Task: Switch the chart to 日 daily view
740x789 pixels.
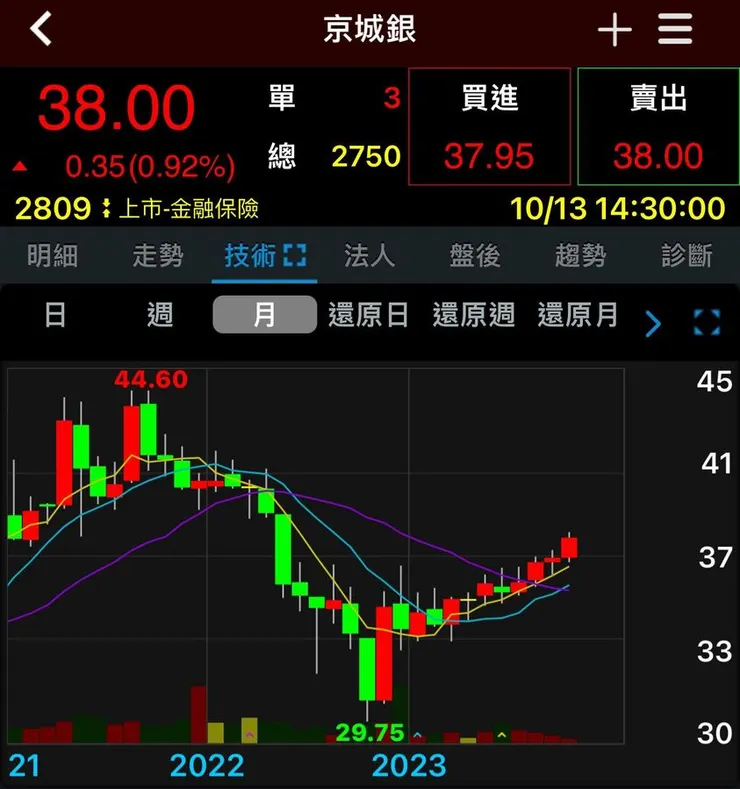Action: [x=54, y=315]
